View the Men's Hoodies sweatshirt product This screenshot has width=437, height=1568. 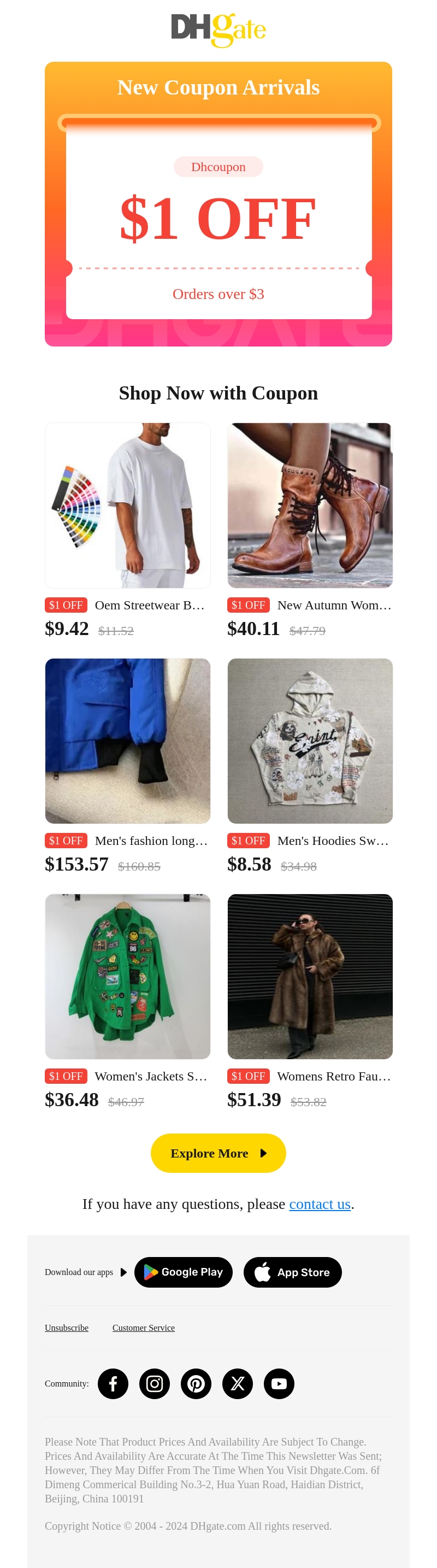(310, 741)
